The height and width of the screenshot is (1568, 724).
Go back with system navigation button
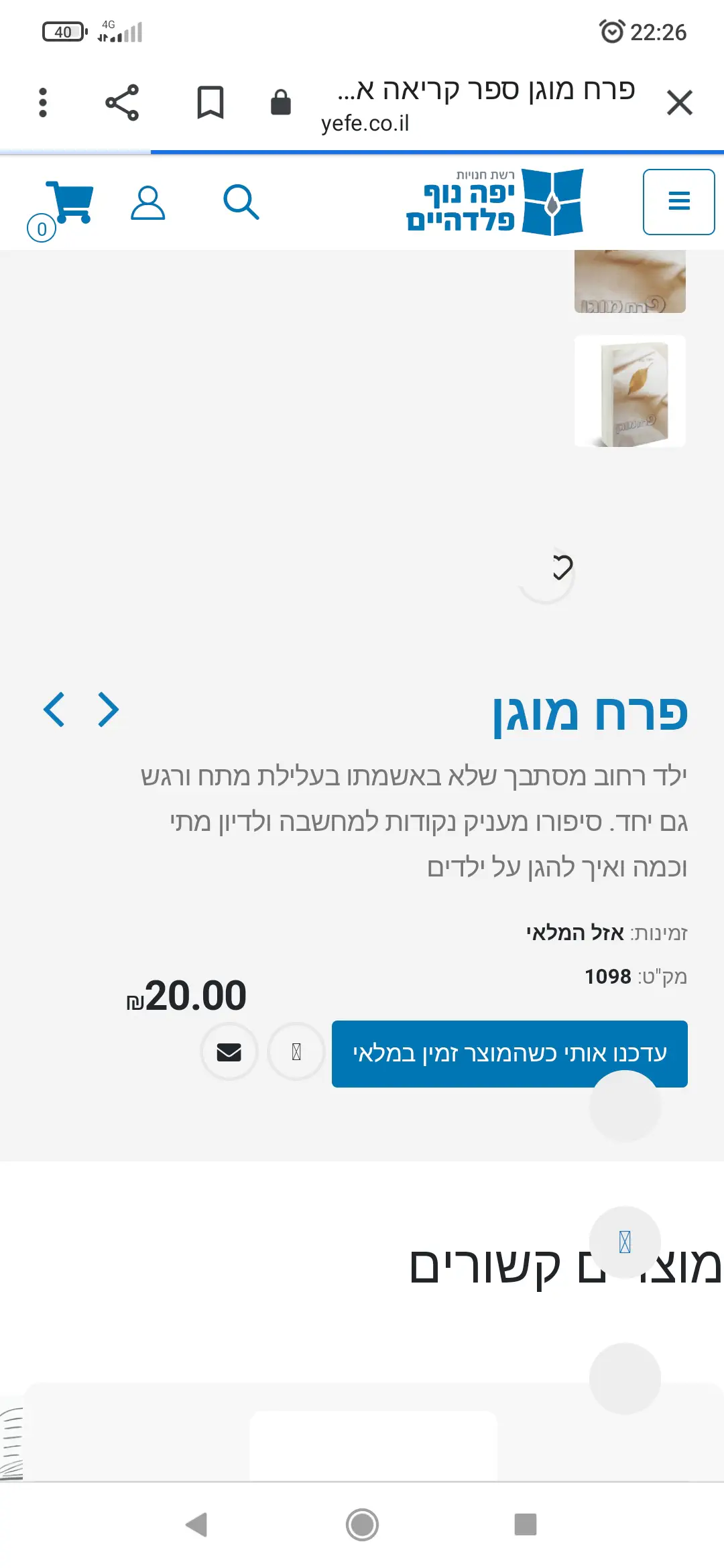click(x=196, y=1524)
